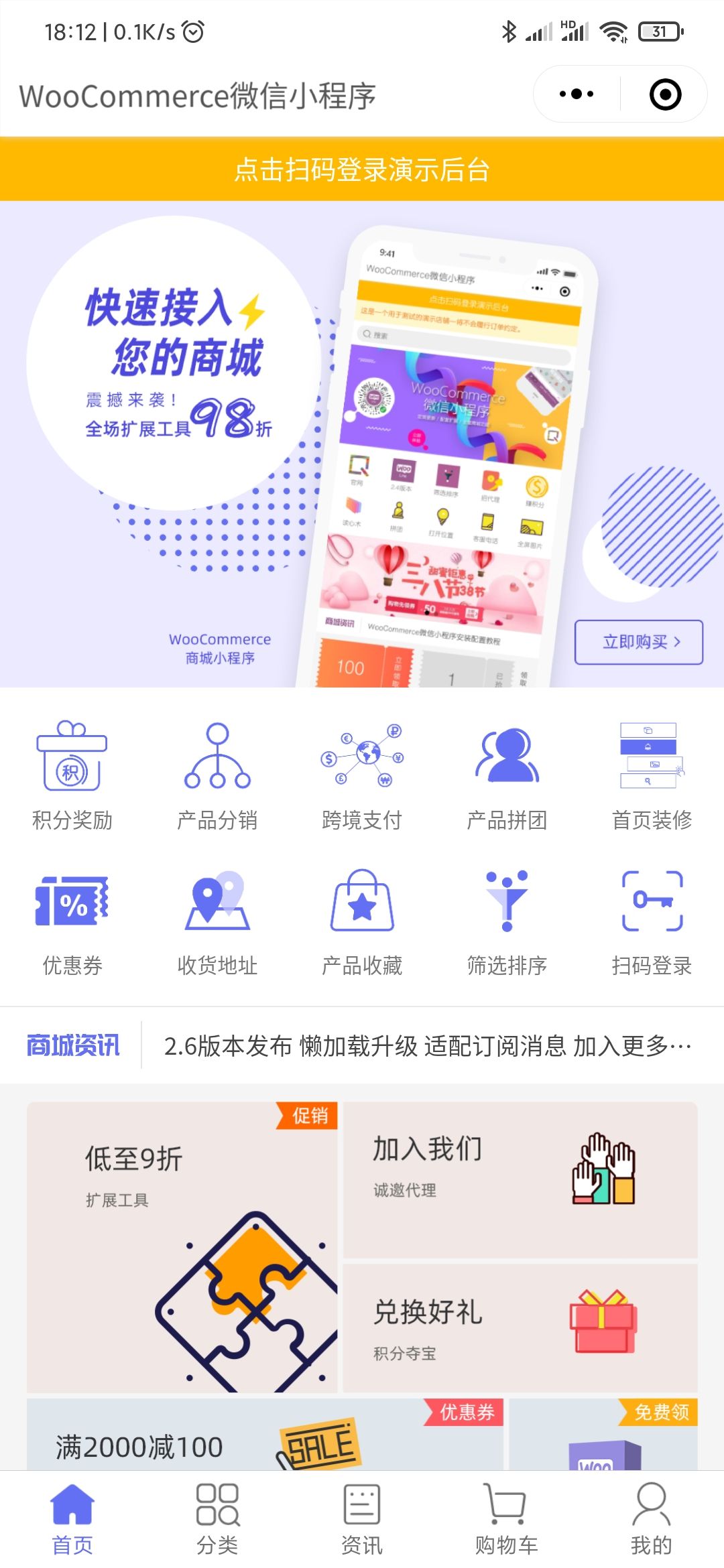Open the 加入我们 诚邀代理 card
724x1568 pixels.
(520, 1179)
